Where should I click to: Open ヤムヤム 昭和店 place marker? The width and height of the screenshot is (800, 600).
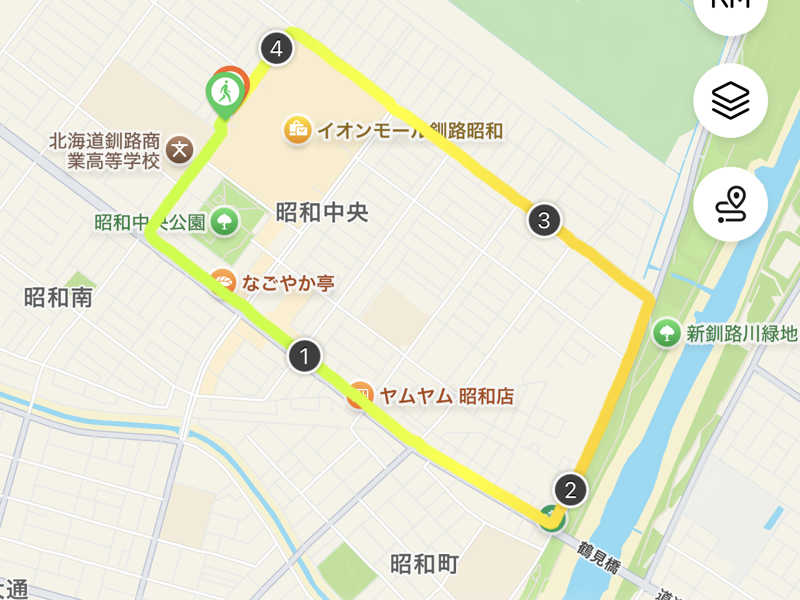[361, 396]
